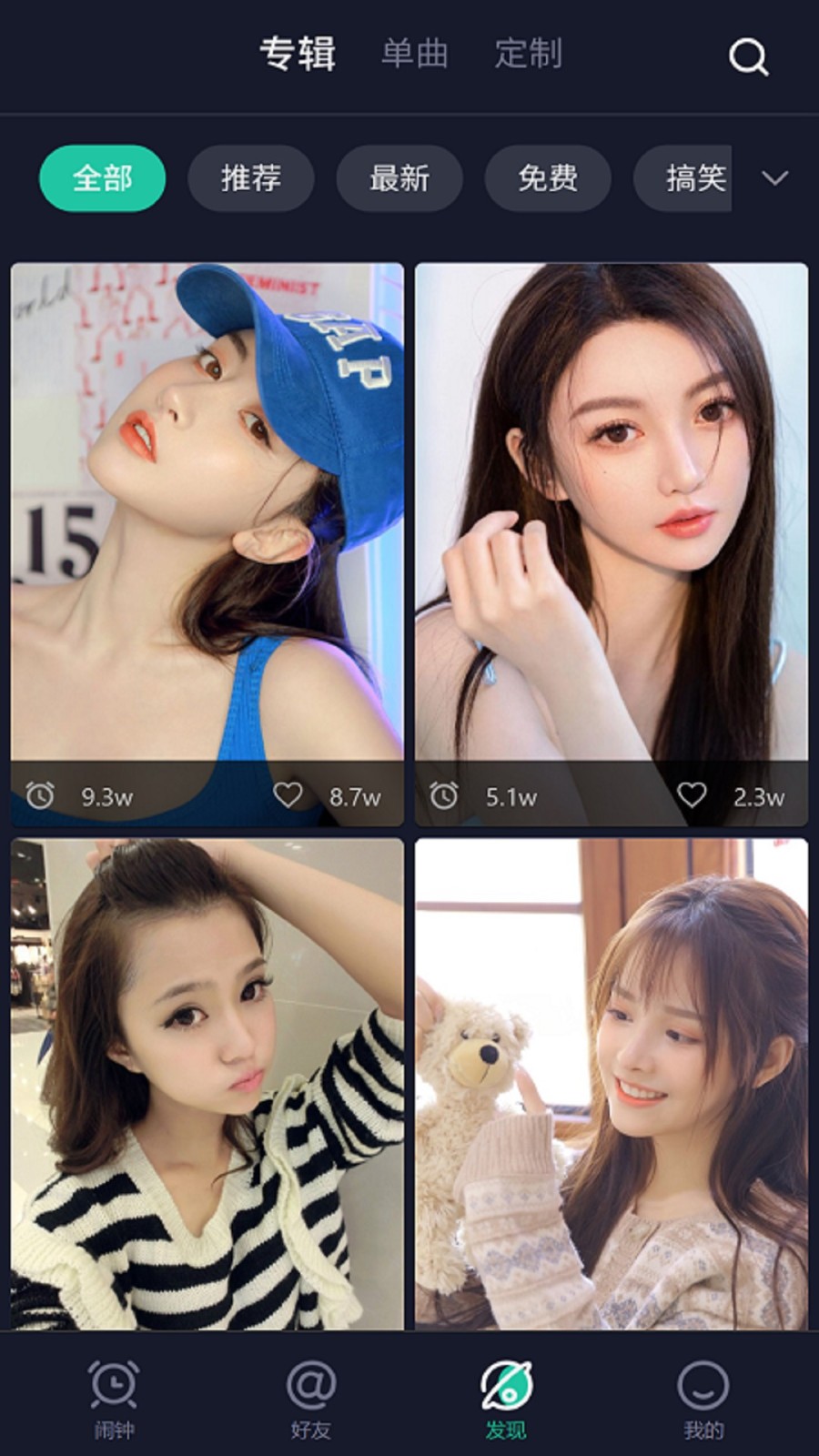Image resolution: width=819 pixels, height=1456 pixels.
Task: Select the 专辑 tab
Action: tap(298, 54)
